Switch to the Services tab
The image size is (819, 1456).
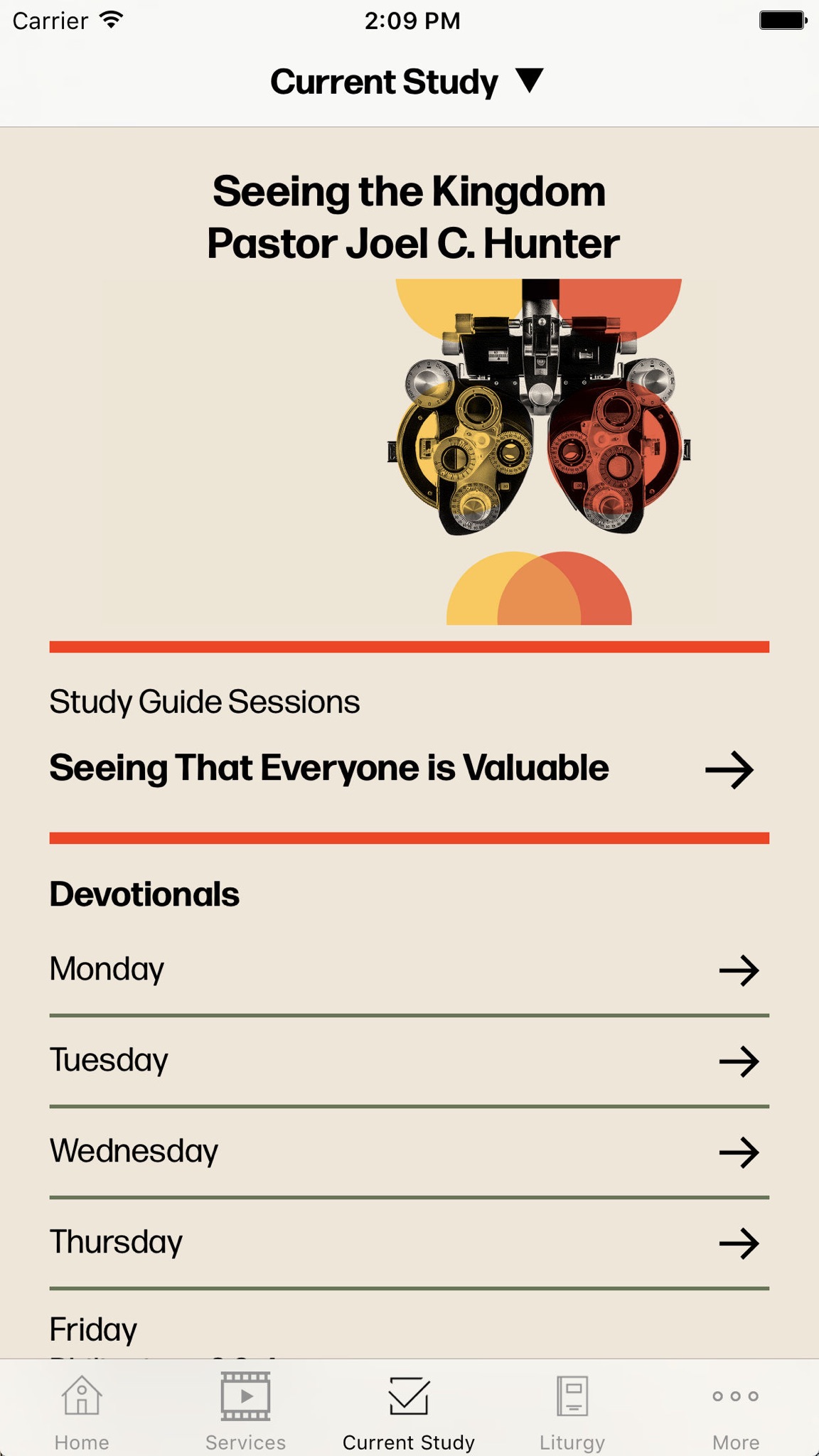245,1411
